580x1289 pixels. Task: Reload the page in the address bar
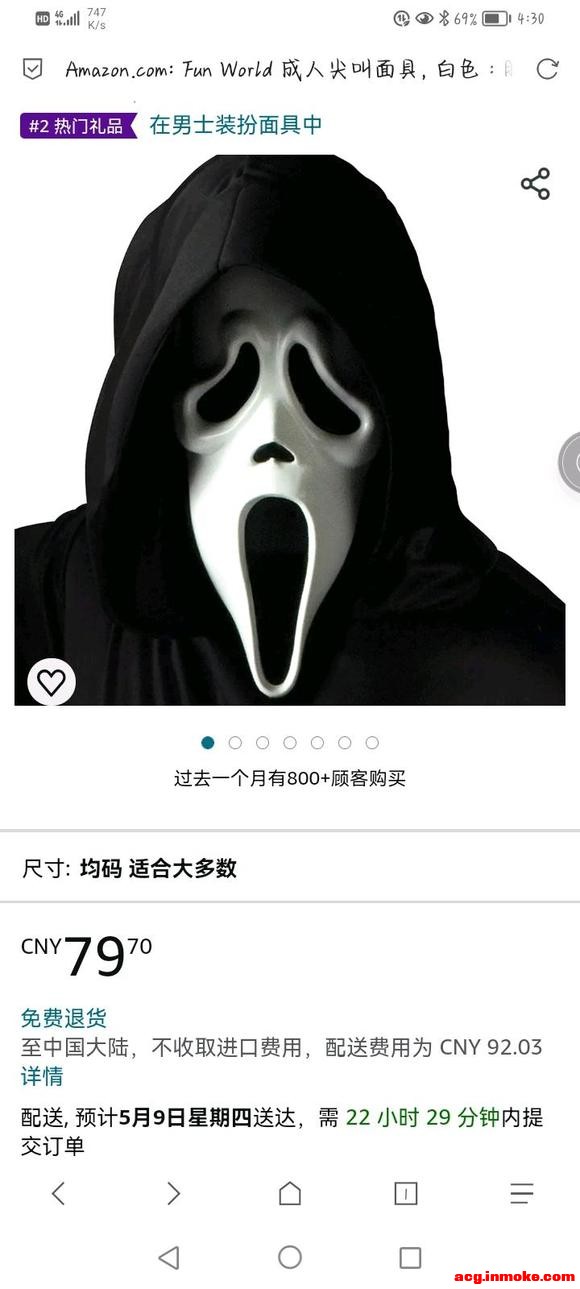click(x=547, y=69)
